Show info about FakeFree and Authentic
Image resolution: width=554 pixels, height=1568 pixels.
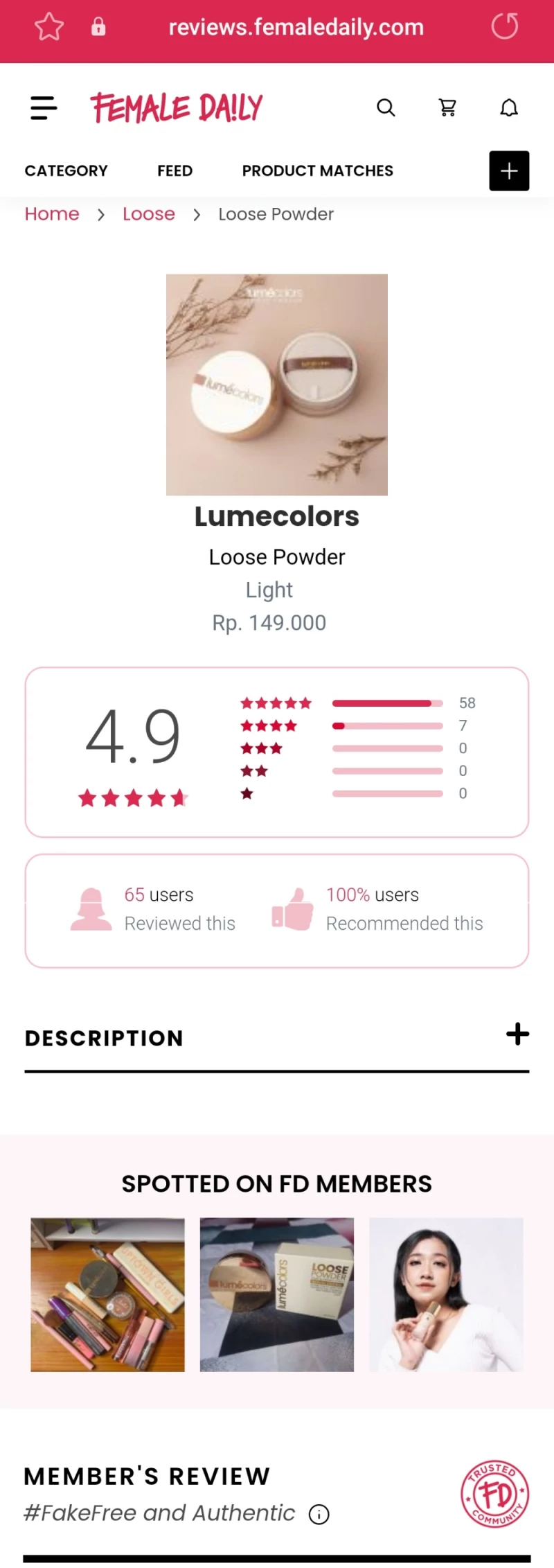pos(319,1515)
